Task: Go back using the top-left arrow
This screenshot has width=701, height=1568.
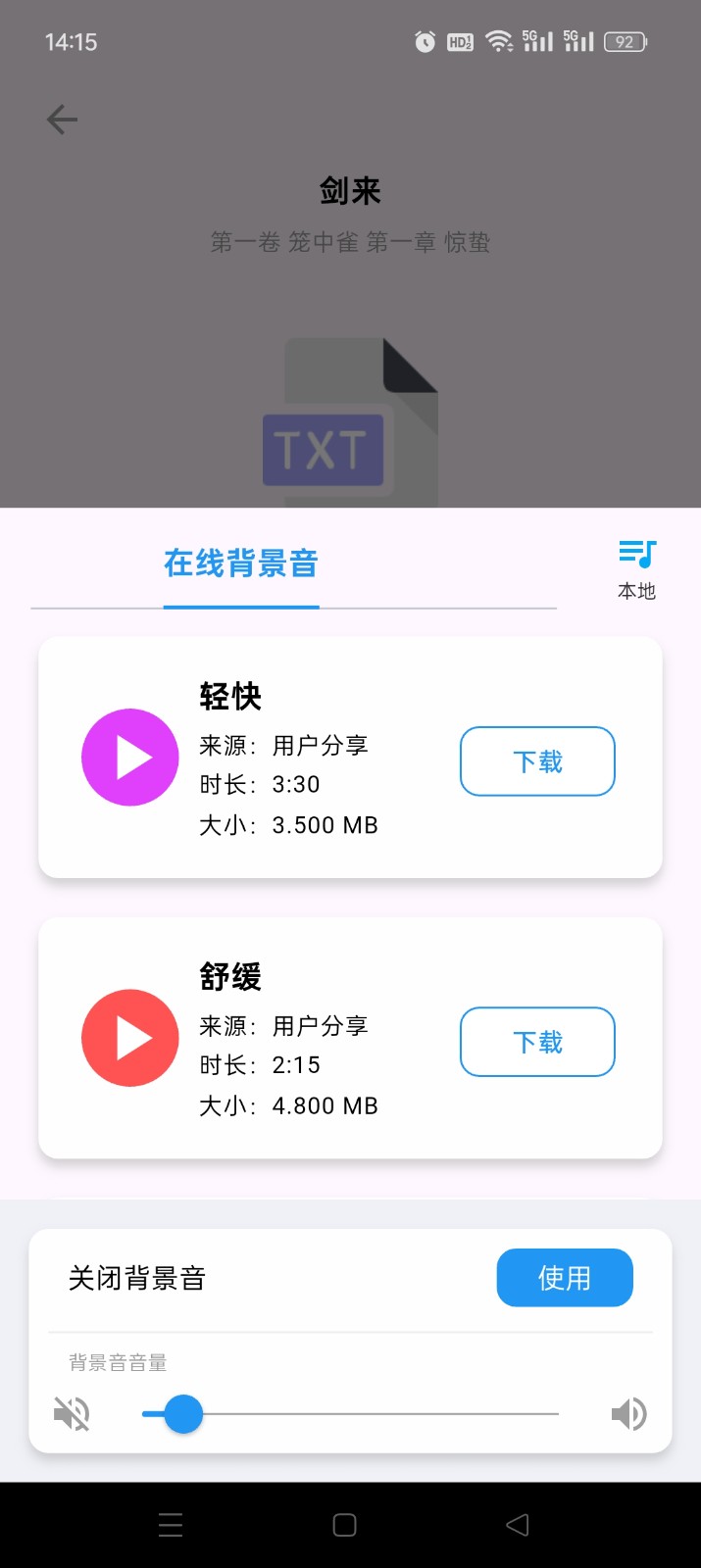Action: coord(62,120)
